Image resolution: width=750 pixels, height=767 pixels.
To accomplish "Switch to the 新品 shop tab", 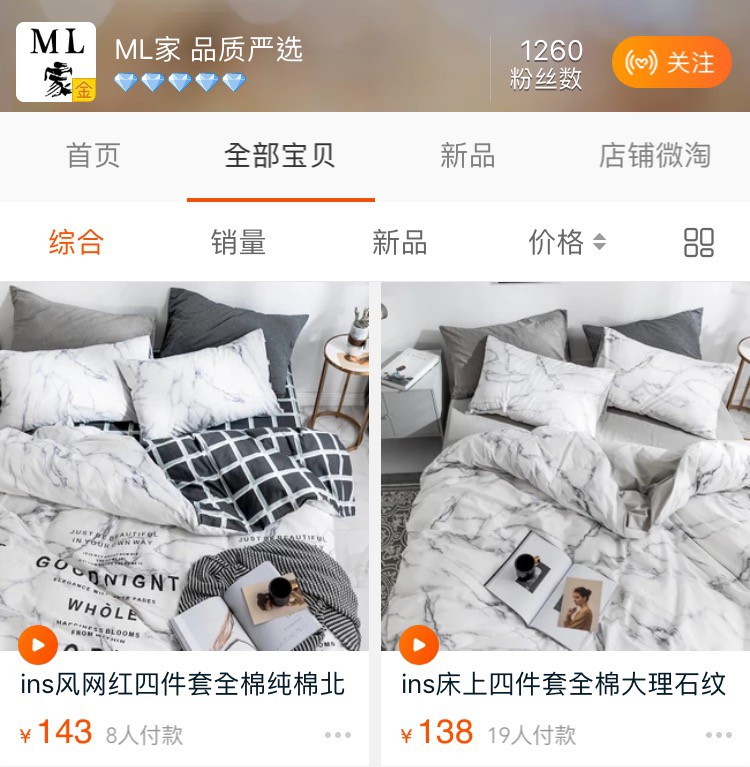I will [467, 156].
